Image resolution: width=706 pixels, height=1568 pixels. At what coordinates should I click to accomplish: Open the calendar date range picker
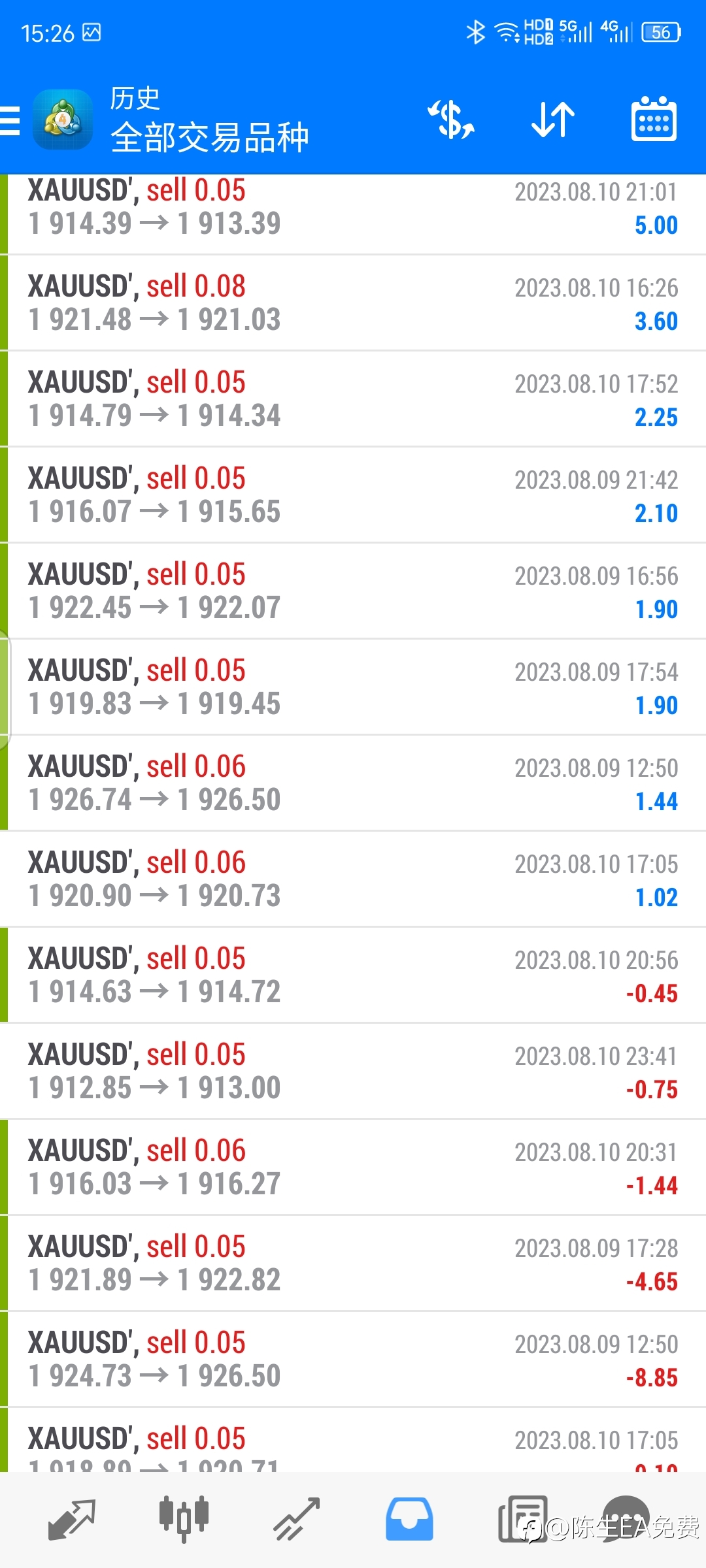click(654, 120)
